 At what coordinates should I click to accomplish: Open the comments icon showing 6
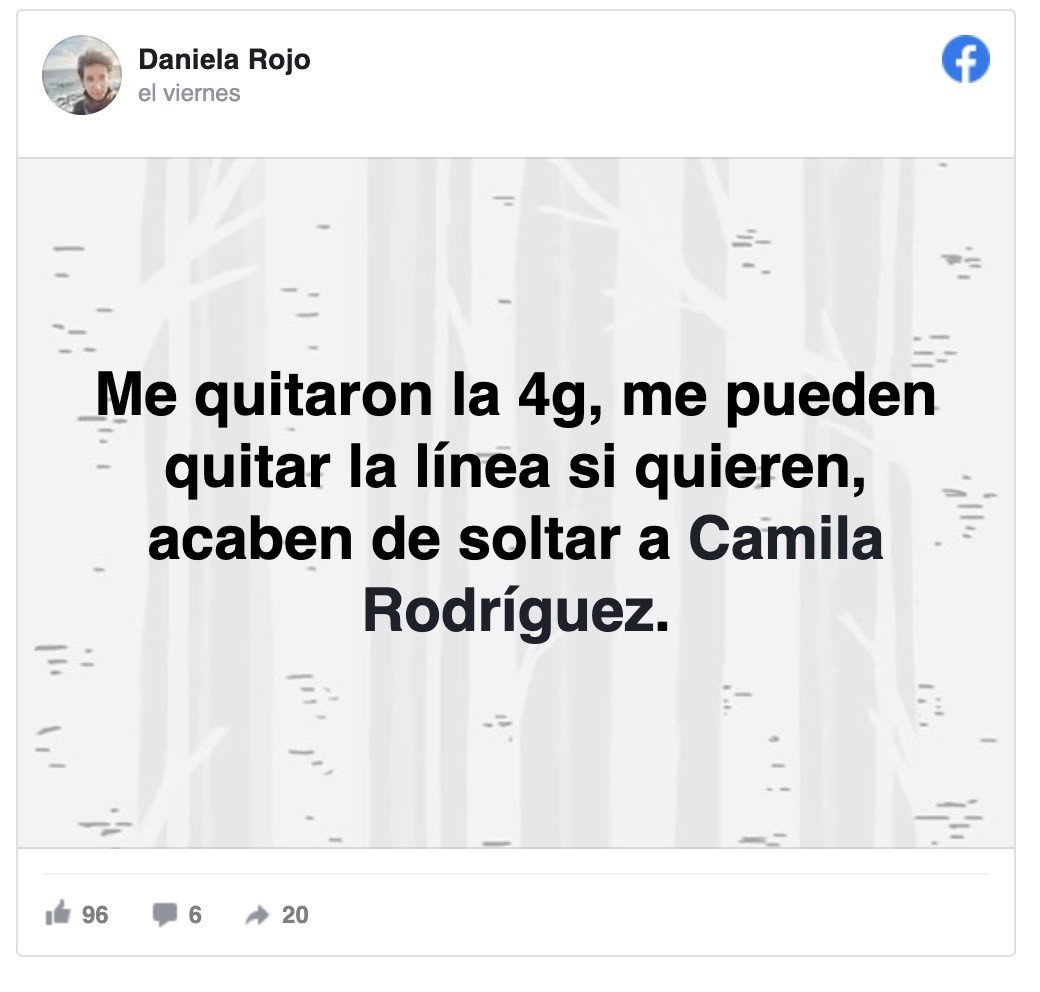[x=164, y=914]
